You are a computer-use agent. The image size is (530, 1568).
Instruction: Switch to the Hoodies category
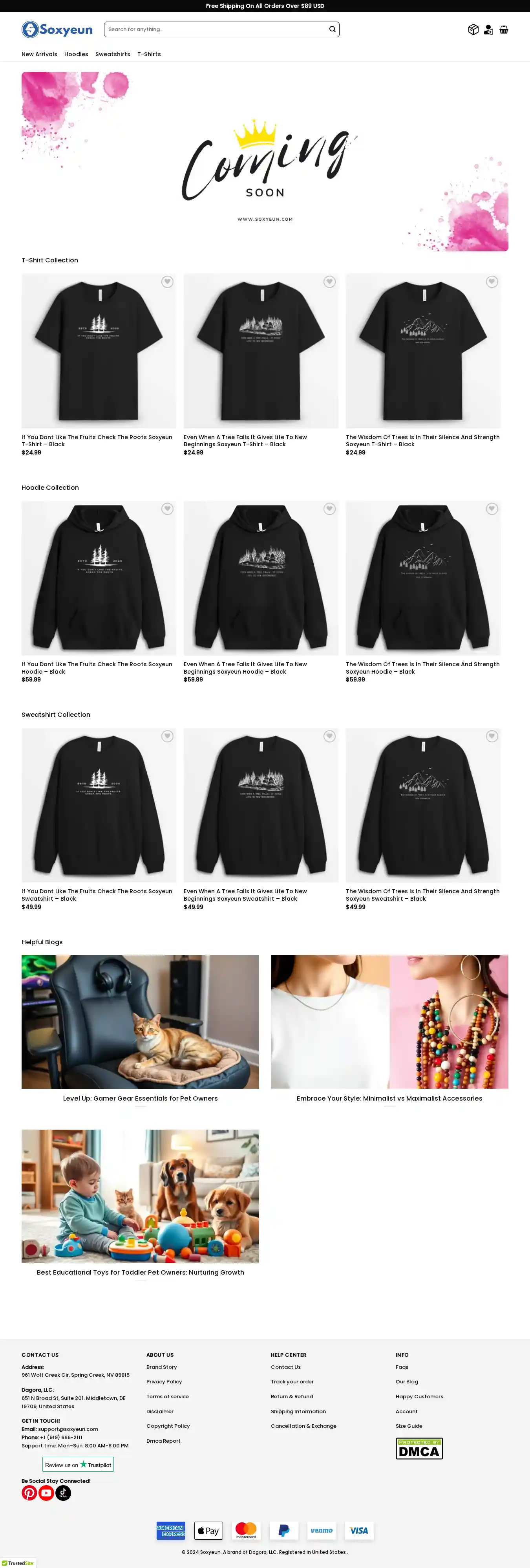coord(76,54)
